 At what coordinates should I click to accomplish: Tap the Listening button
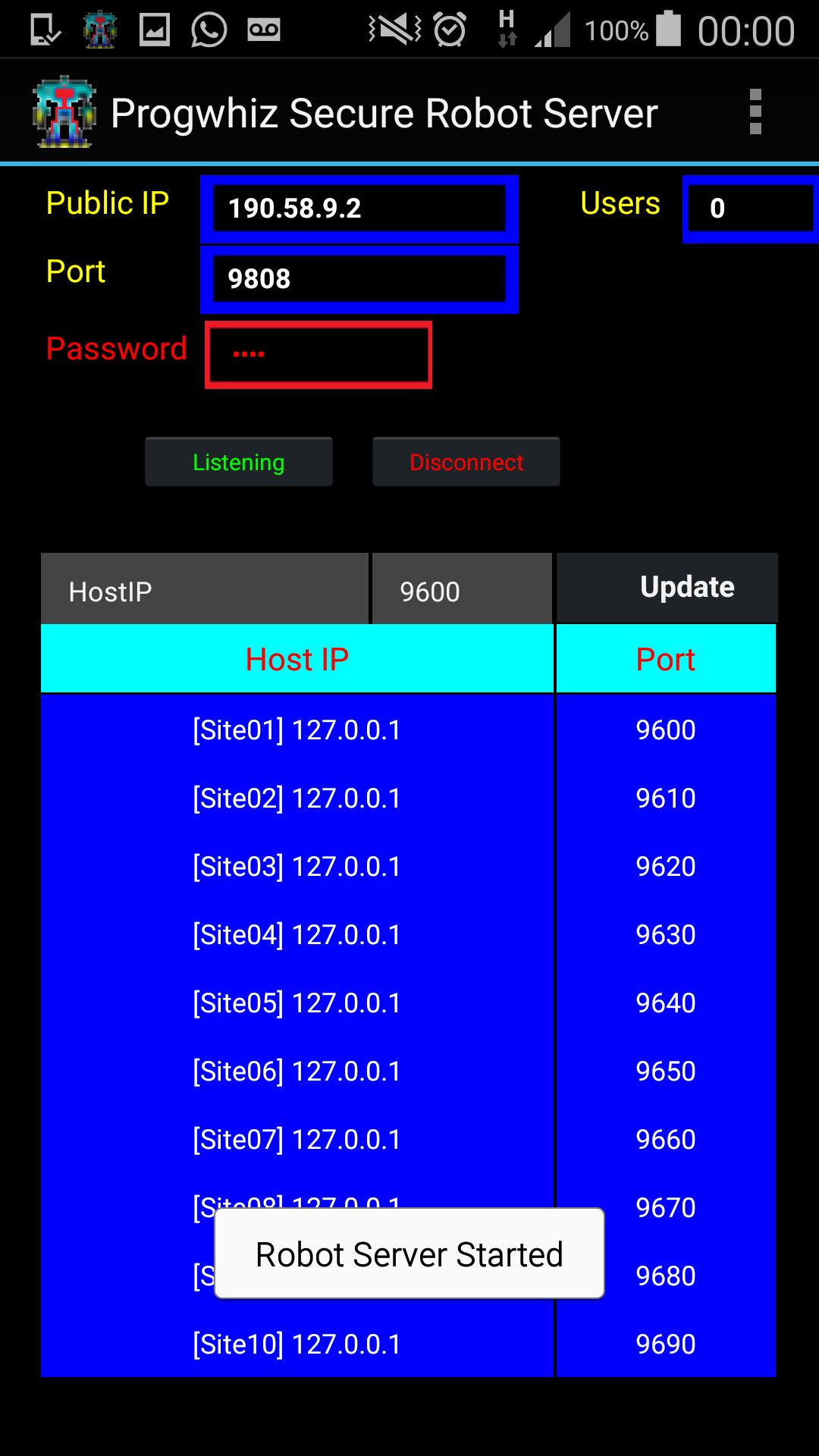click(239, 462)
